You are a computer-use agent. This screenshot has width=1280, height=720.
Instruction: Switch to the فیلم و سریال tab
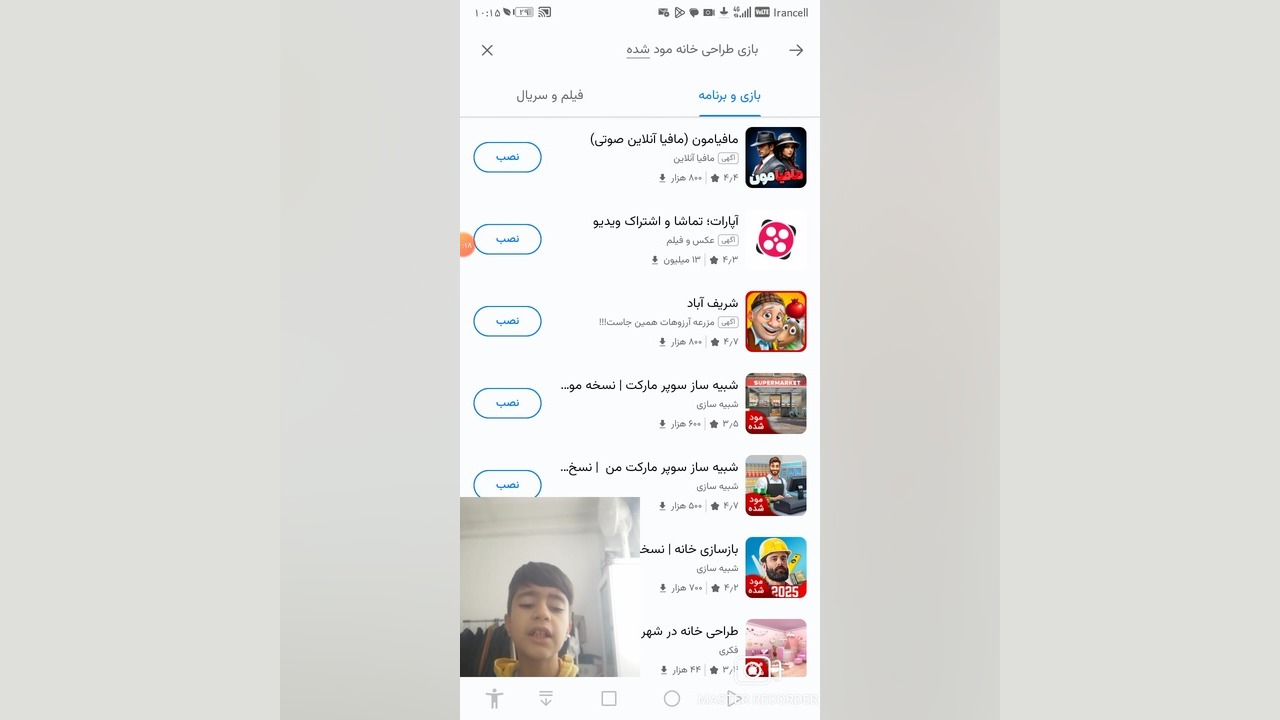550,96
